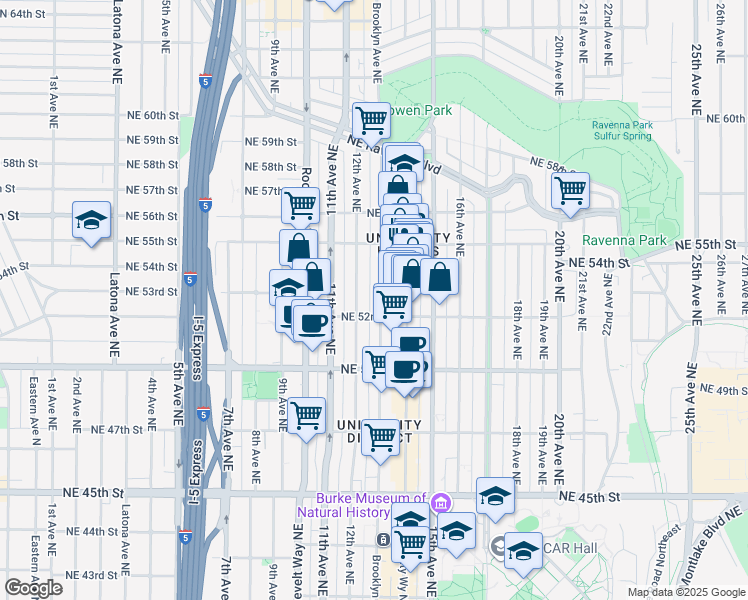Tap the shopping cart marker at NE 57th St

click(x=300, y=206)
